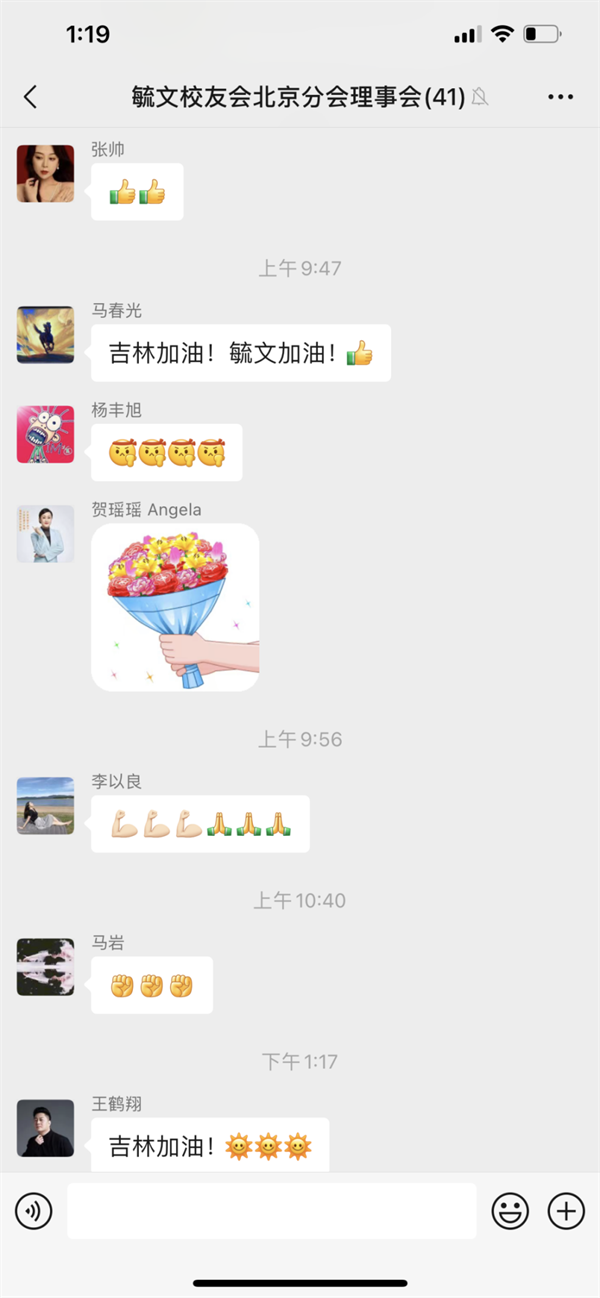View the flower bouquet sticker
The image size is (600, 1298).
(175, 607)
